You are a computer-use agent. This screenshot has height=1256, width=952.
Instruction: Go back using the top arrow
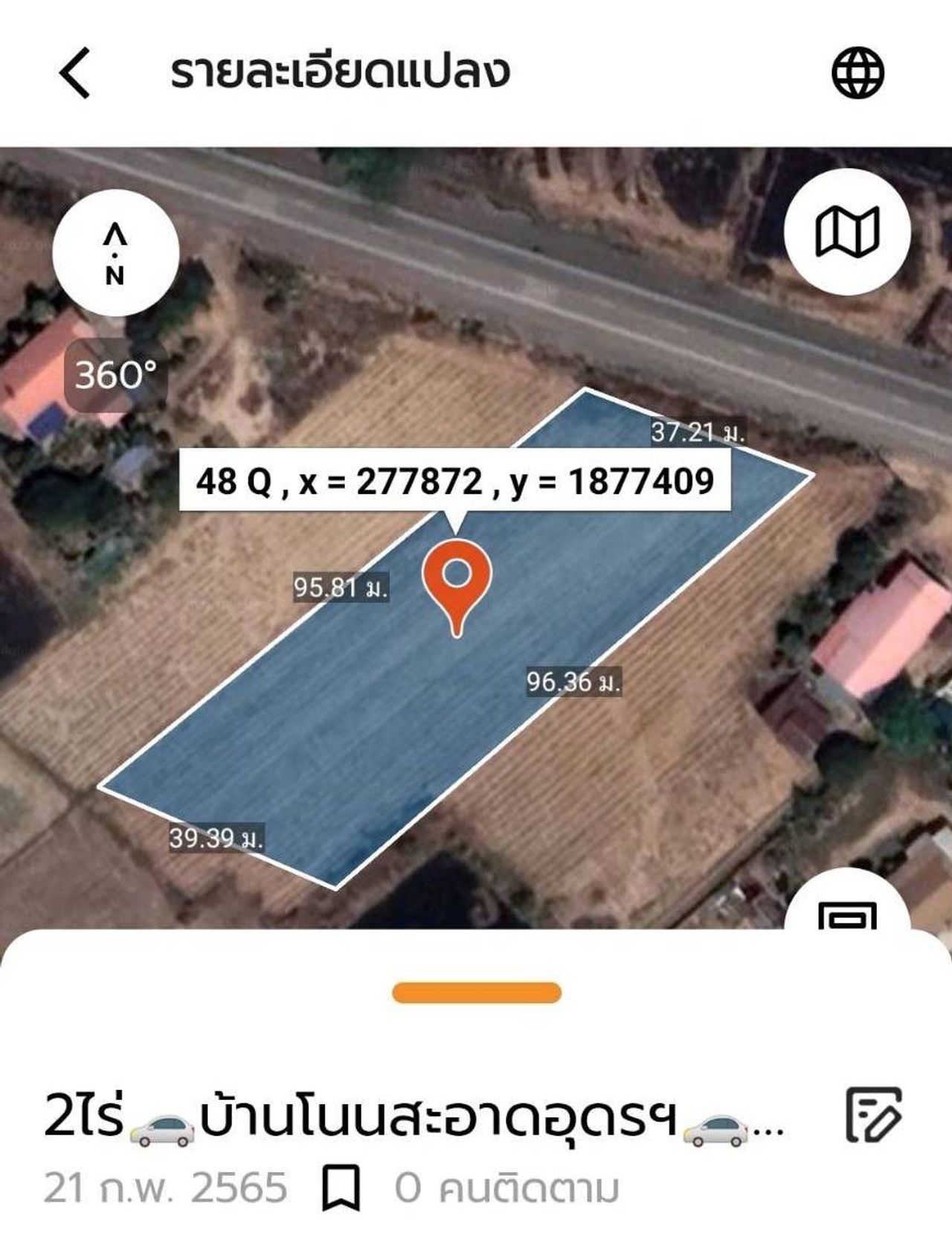(x=75, y=72)
